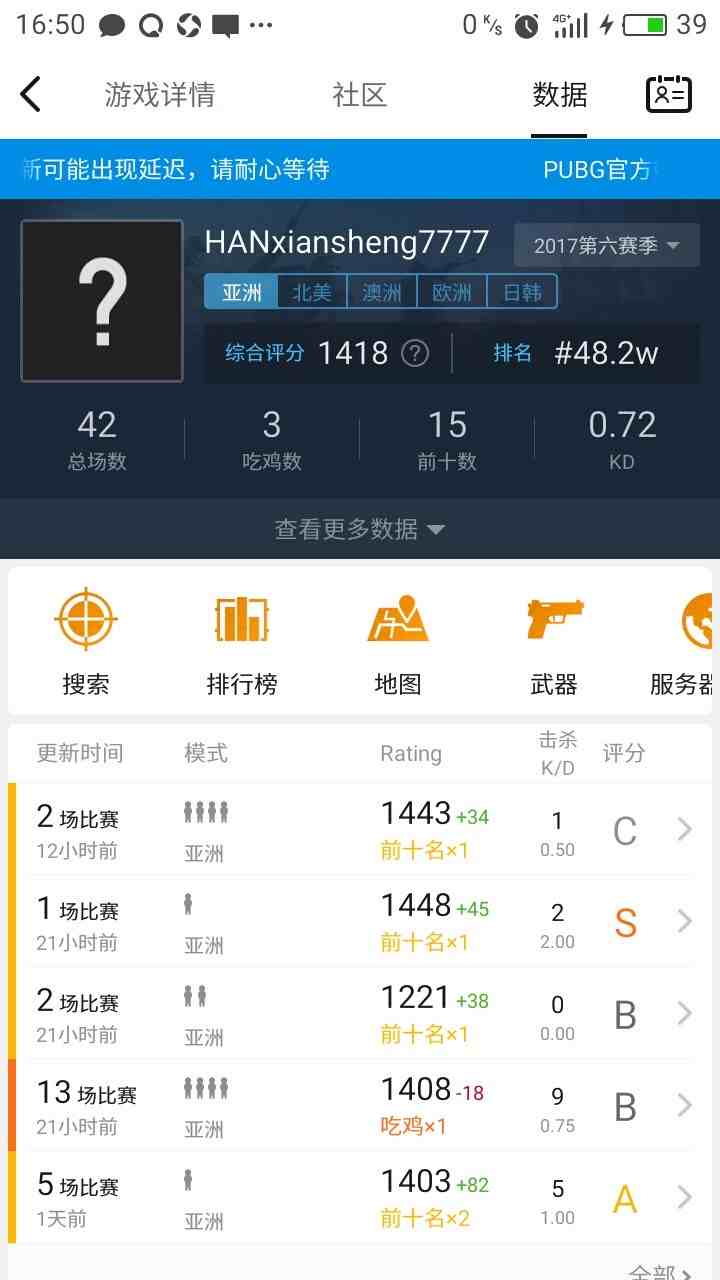This screenshot has height=1280, width=720.
Task: Tap the back arrow at top left
Action: 31,93
